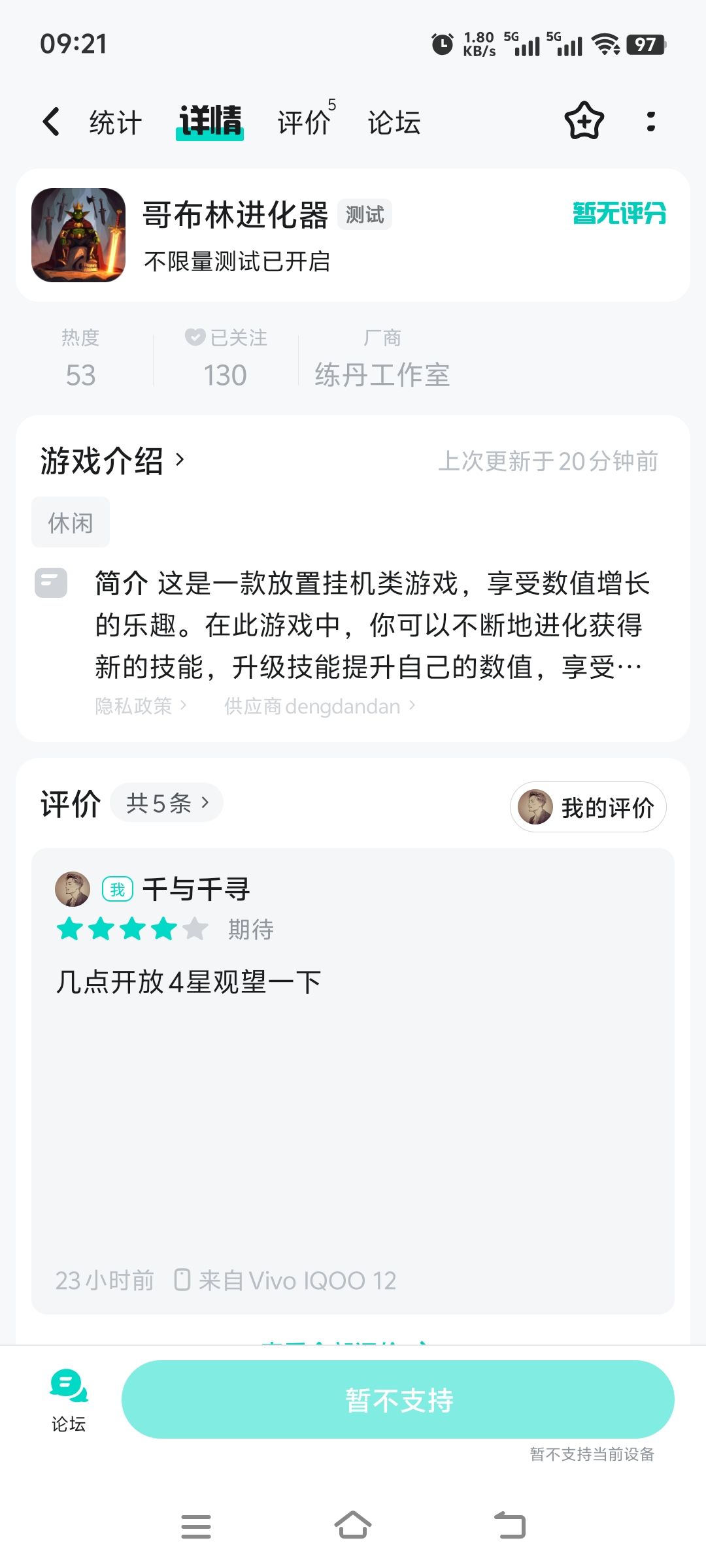Open 我的评价 button
The width and height of the screenshot is (706, 1568).
click(x=588, y=807)
